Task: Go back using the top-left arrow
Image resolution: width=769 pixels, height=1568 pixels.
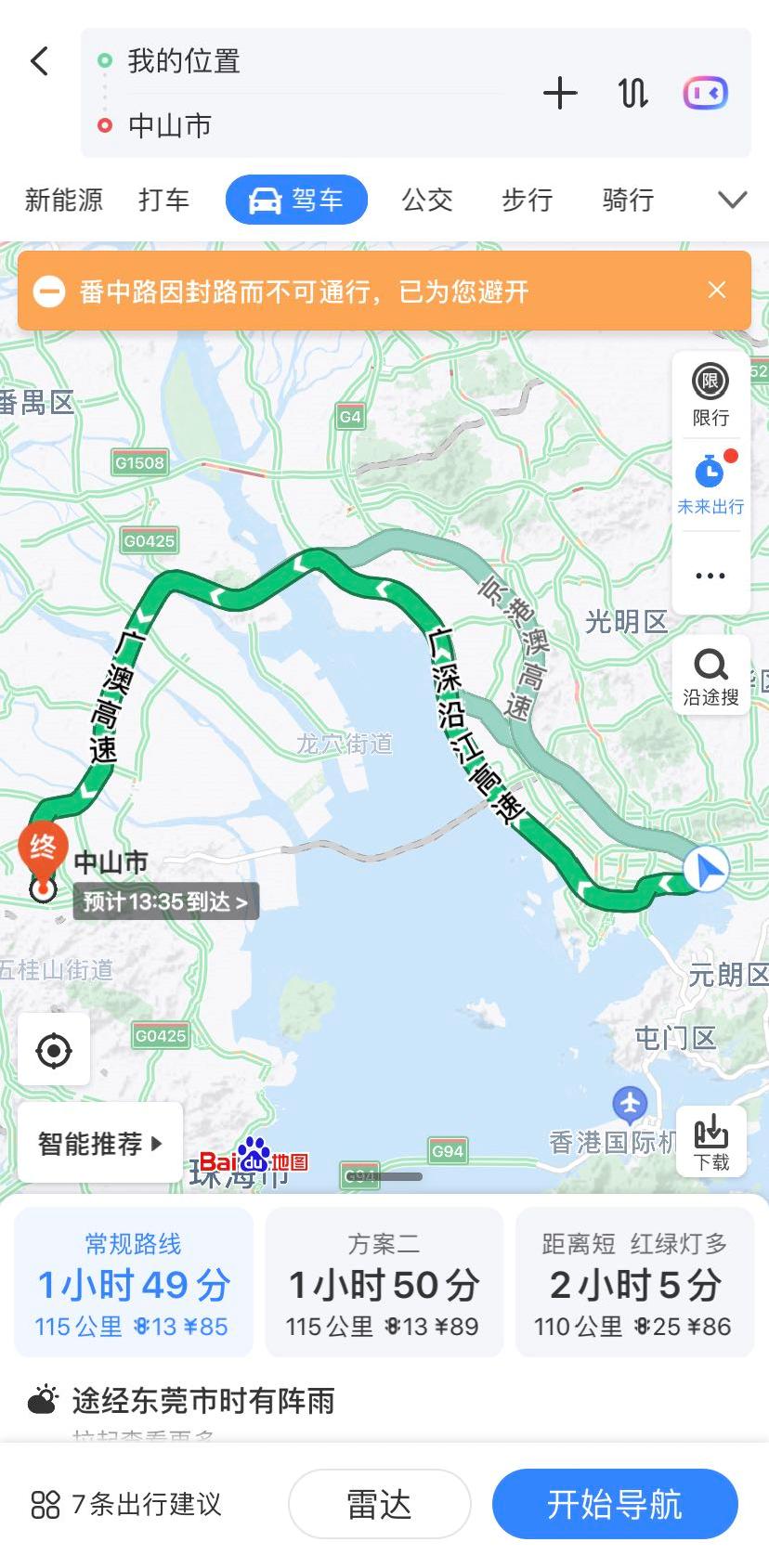Action: (39, 62)
